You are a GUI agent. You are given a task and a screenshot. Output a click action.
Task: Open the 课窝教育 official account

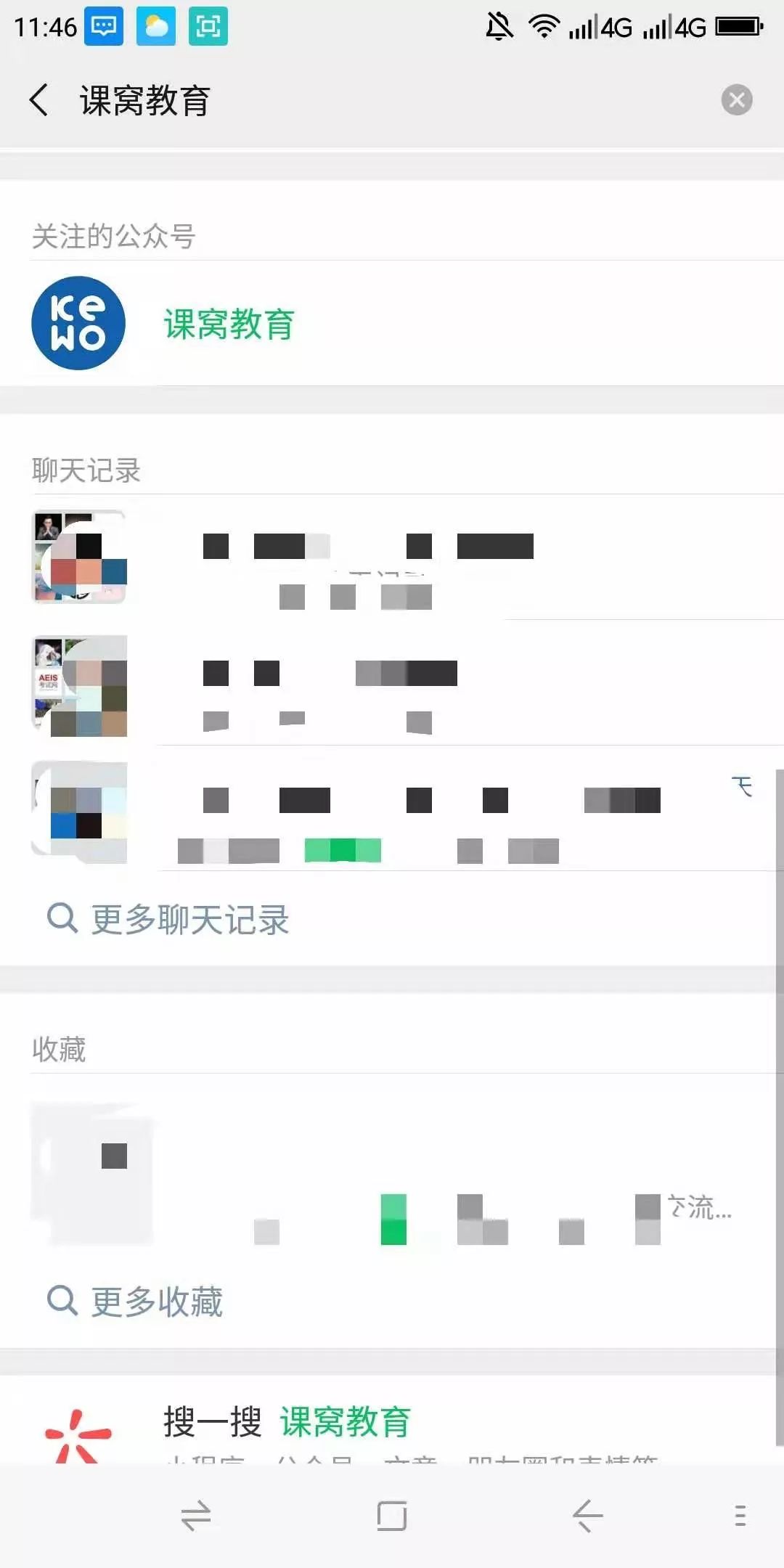point(229,324)
